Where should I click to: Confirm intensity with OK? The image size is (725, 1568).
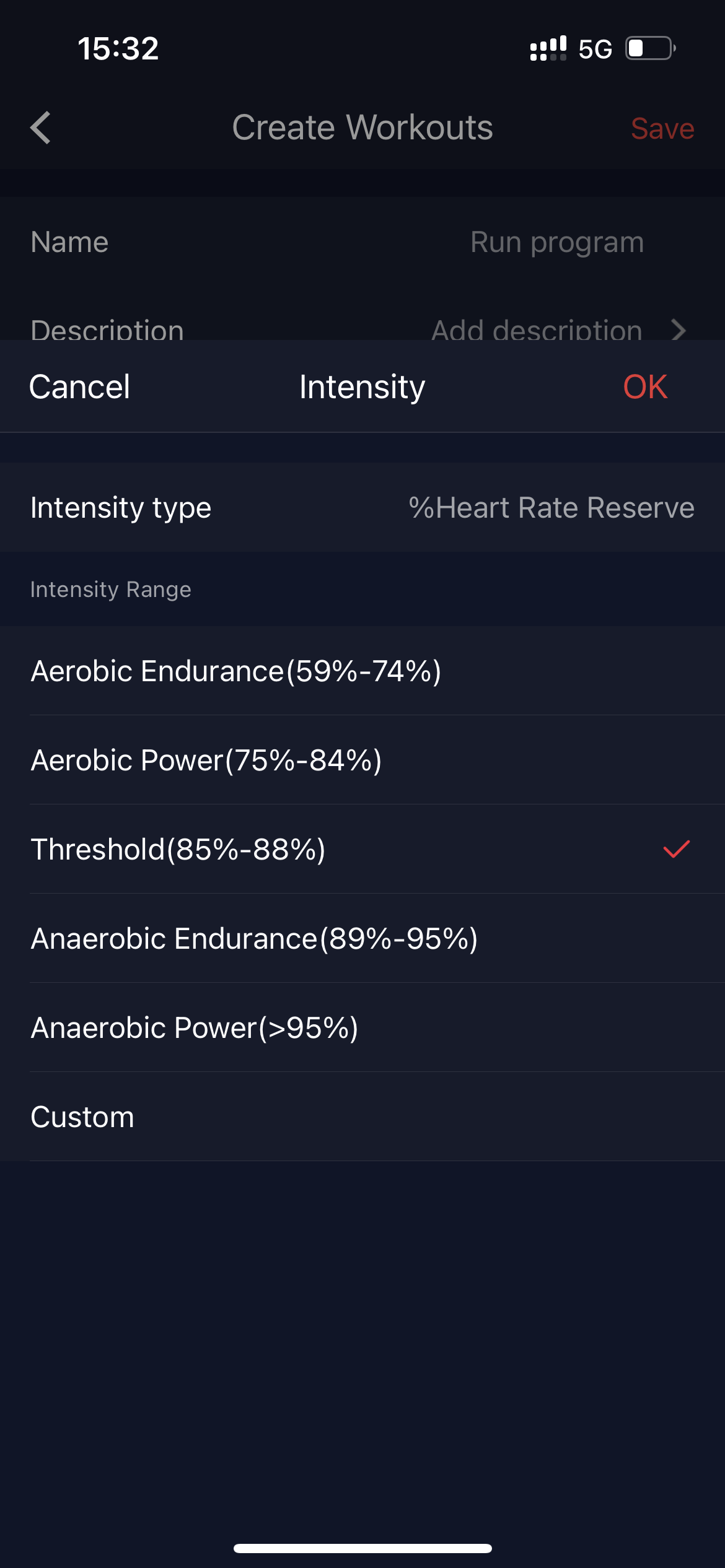[645, 387]
